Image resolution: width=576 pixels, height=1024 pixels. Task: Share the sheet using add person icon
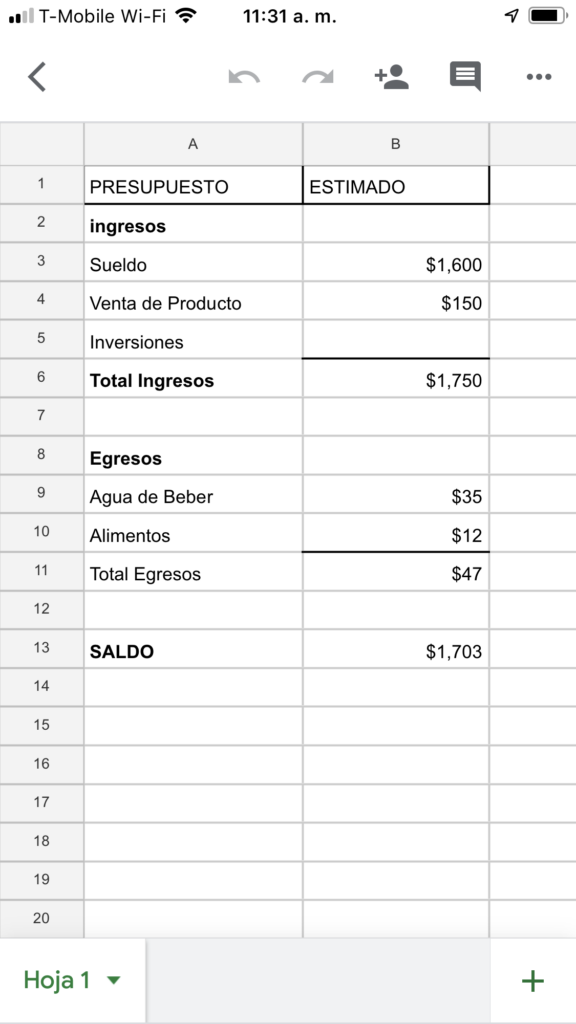392,76
